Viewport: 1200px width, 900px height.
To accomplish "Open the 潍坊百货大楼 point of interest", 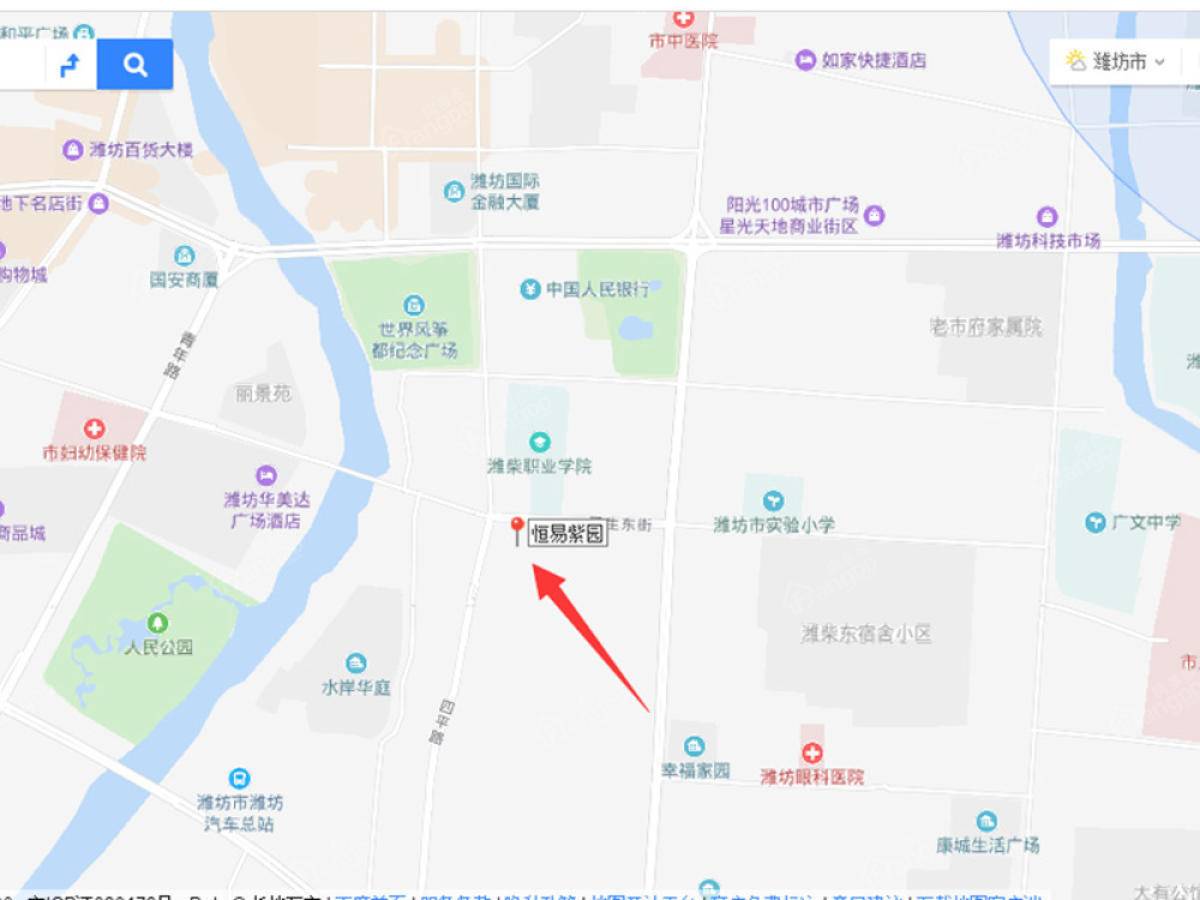I will tap(72, 150).
